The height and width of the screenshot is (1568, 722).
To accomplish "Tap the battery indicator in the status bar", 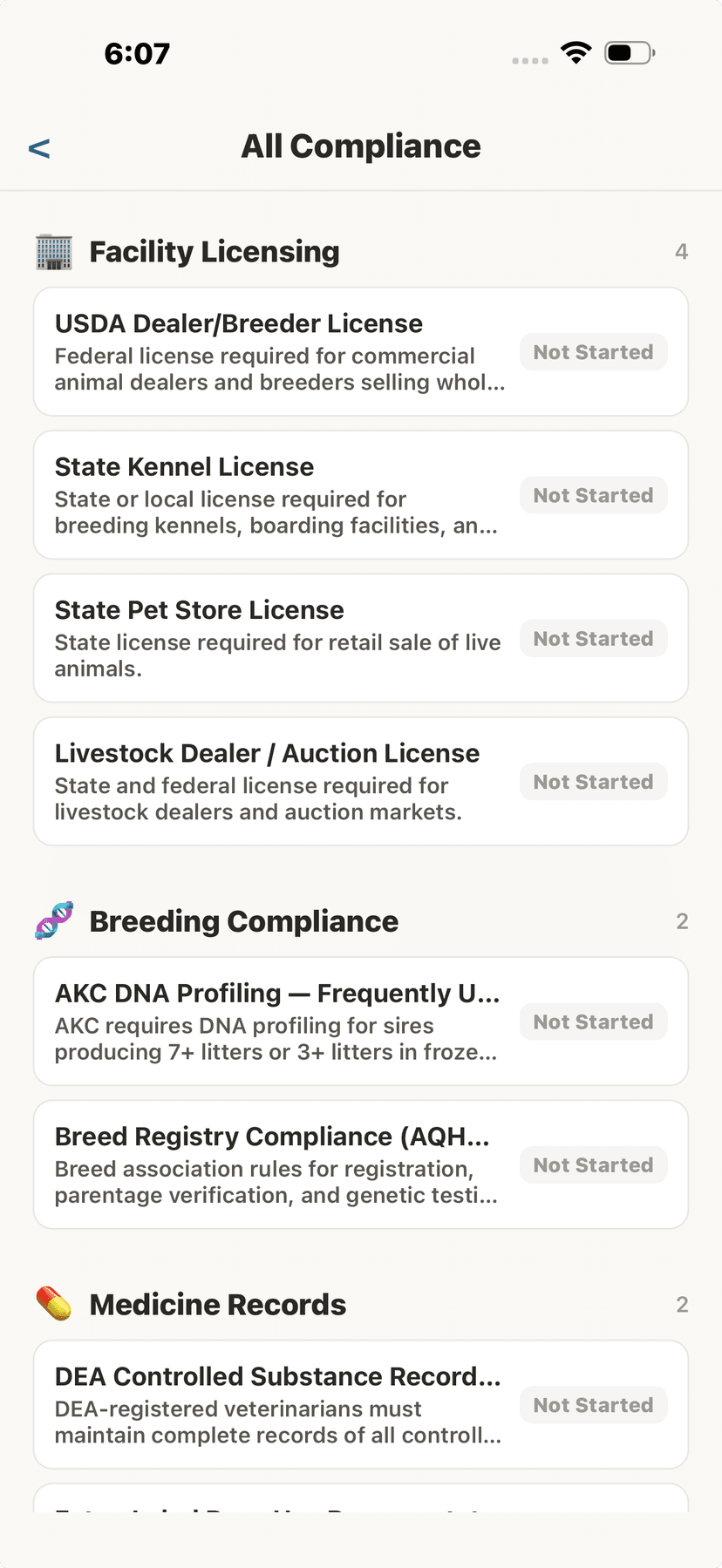I will pos(627,51).
